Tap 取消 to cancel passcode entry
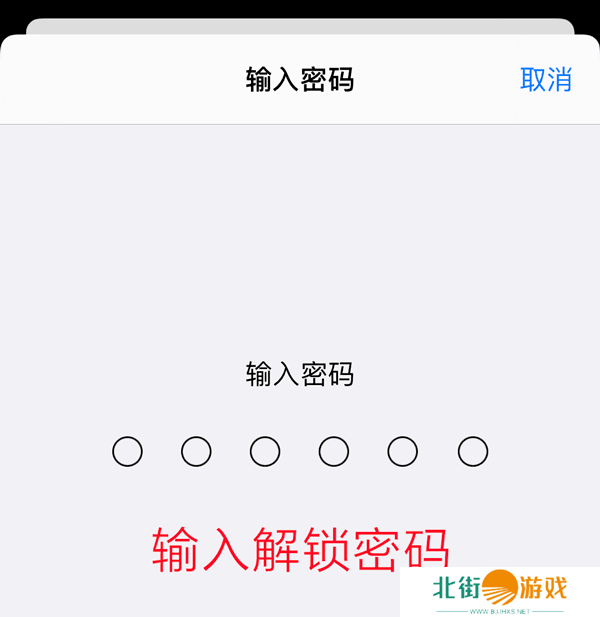The height and width of the screenshot is (617, 600). point(545,80)
